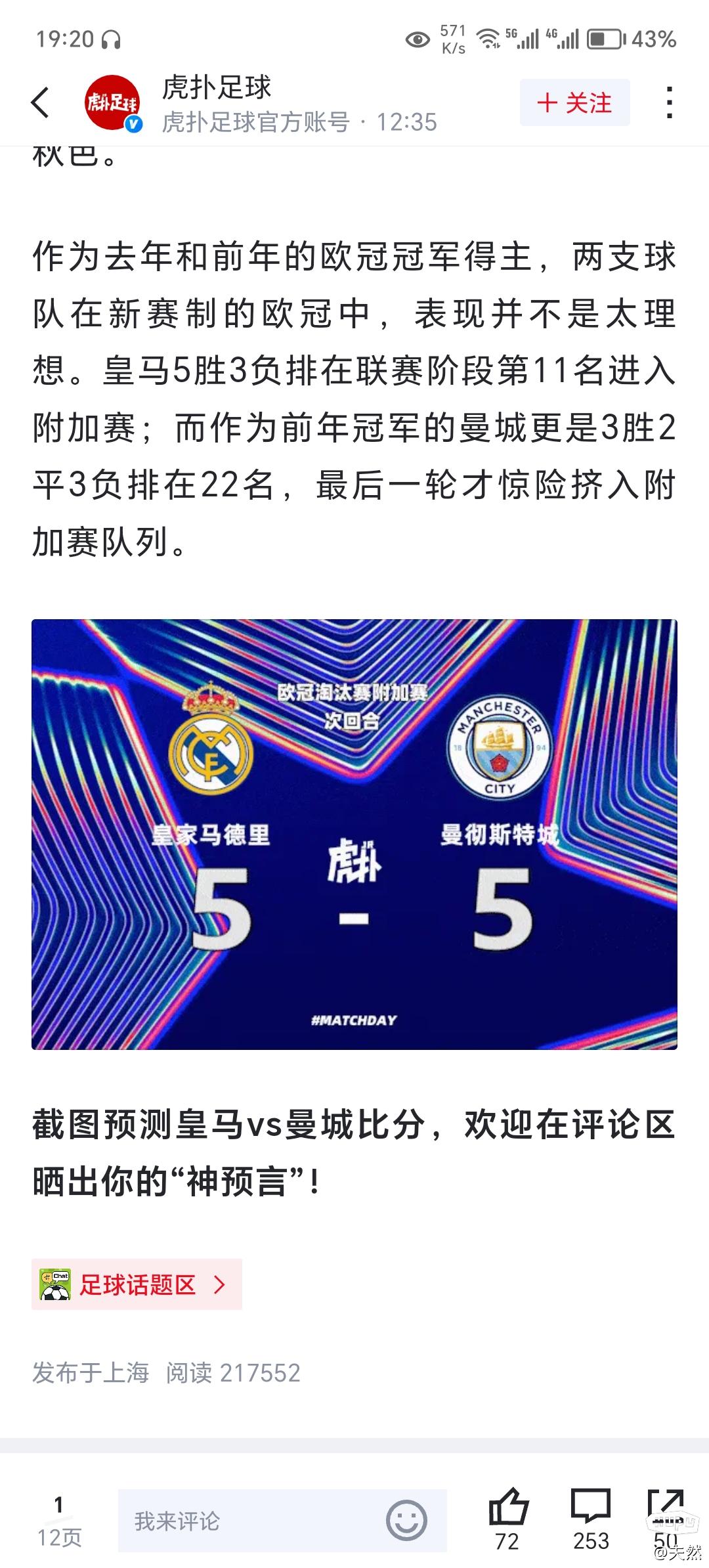Open the page selector showing 1/12页
Image resolution: width=709 pixels, height=1568 pixels.
(59, 1521)
